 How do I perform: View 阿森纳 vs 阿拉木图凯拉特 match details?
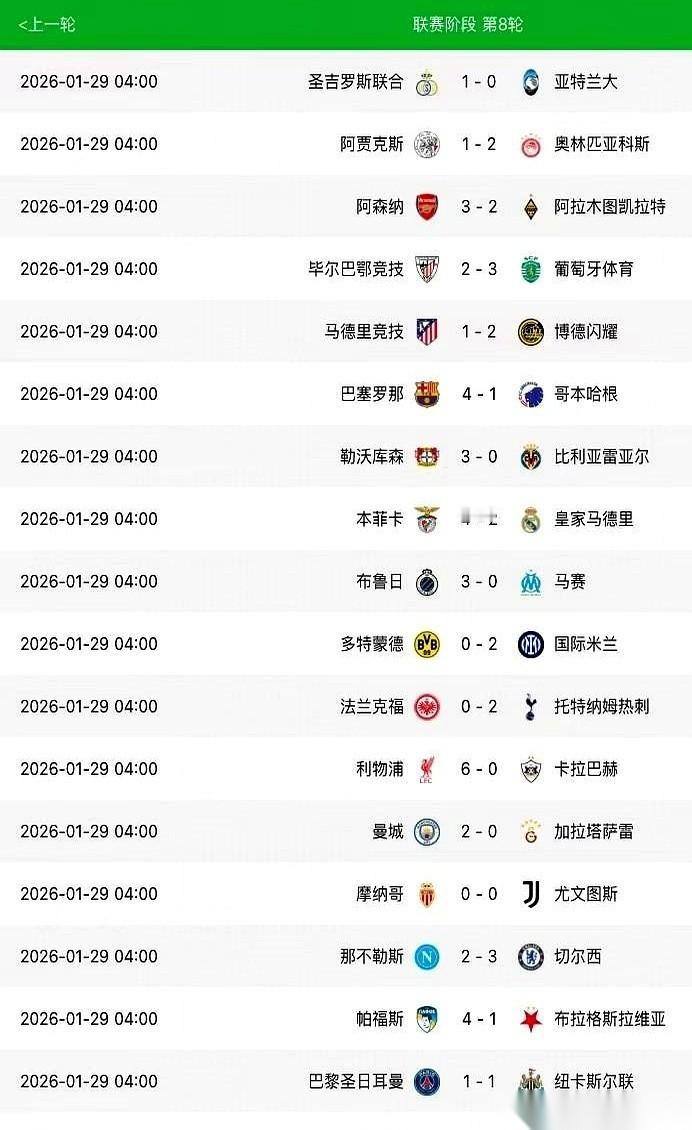click(x=478, y=207)
